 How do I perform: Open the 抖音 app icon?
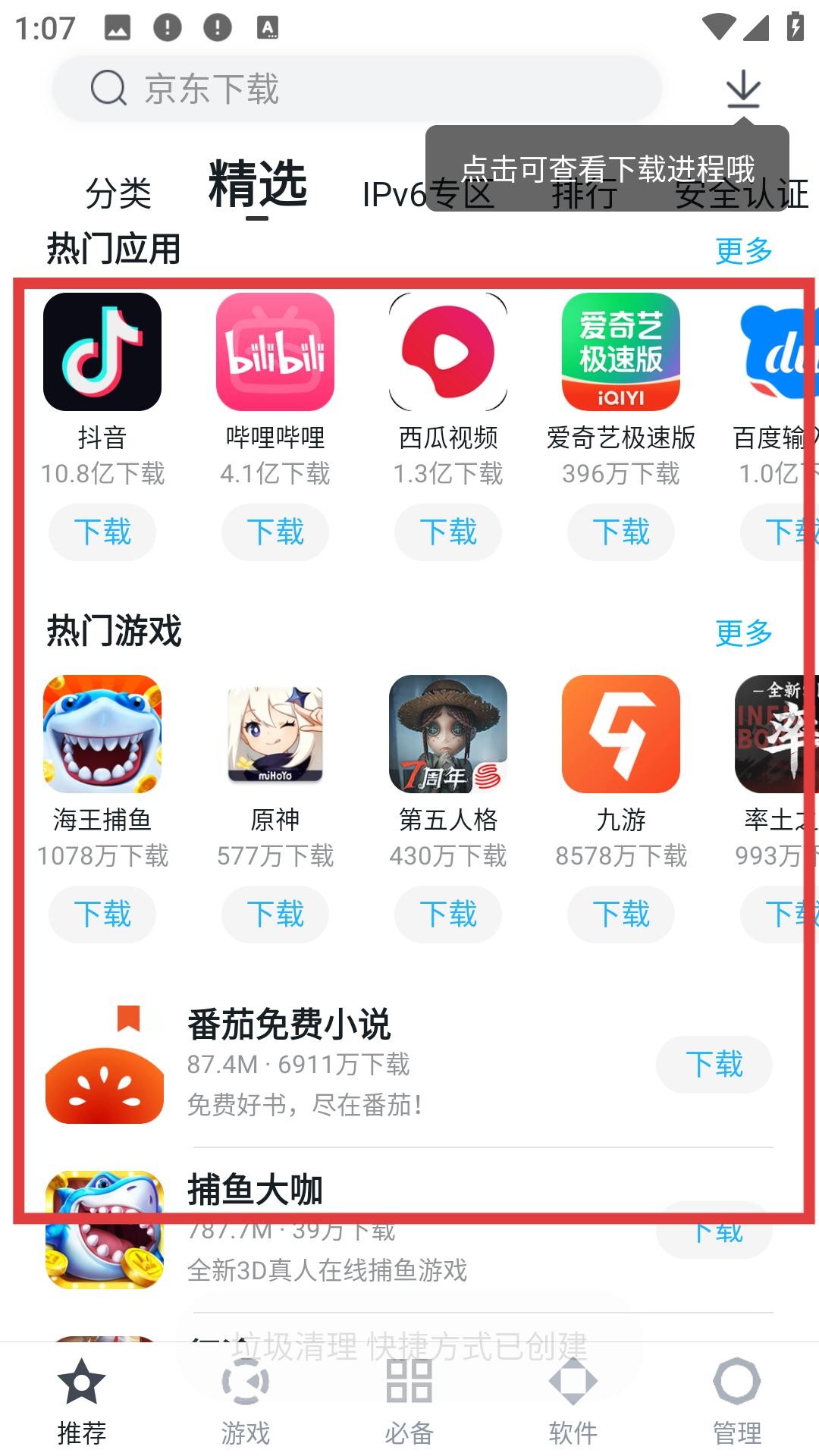102,352
